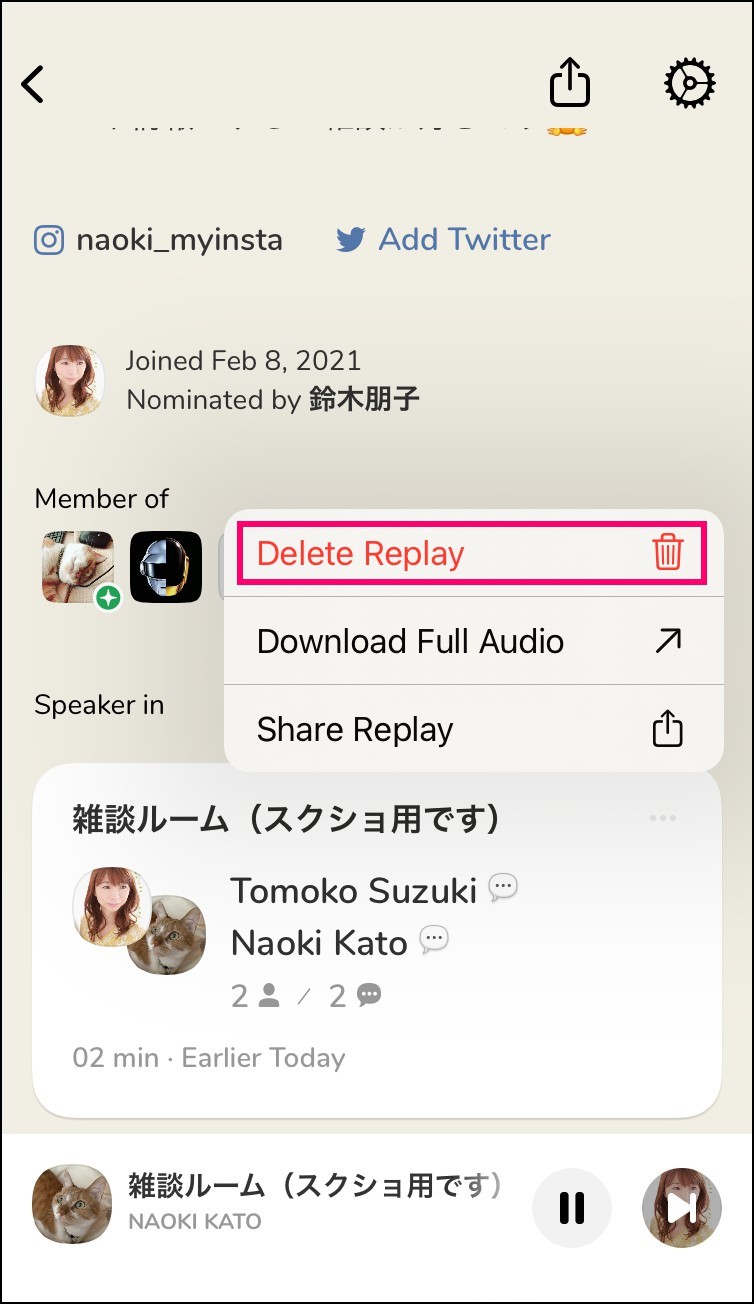The image size is (754, 1304).
Task: Select Delete Replay
Action: tap(472, 553)
